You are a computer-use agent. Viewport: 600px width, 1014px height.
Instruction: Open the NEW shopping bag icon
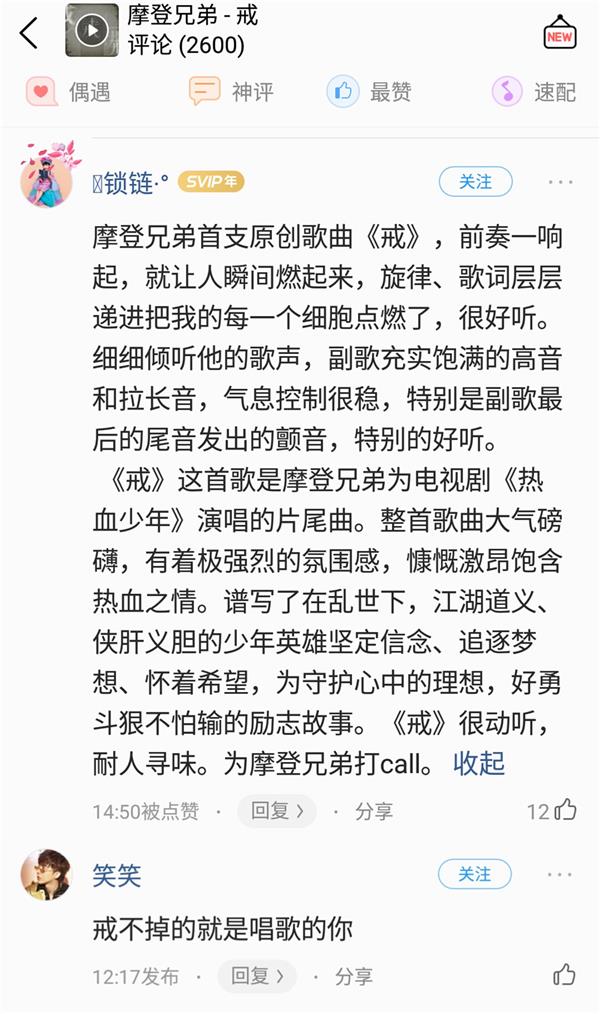coord(559,34)
